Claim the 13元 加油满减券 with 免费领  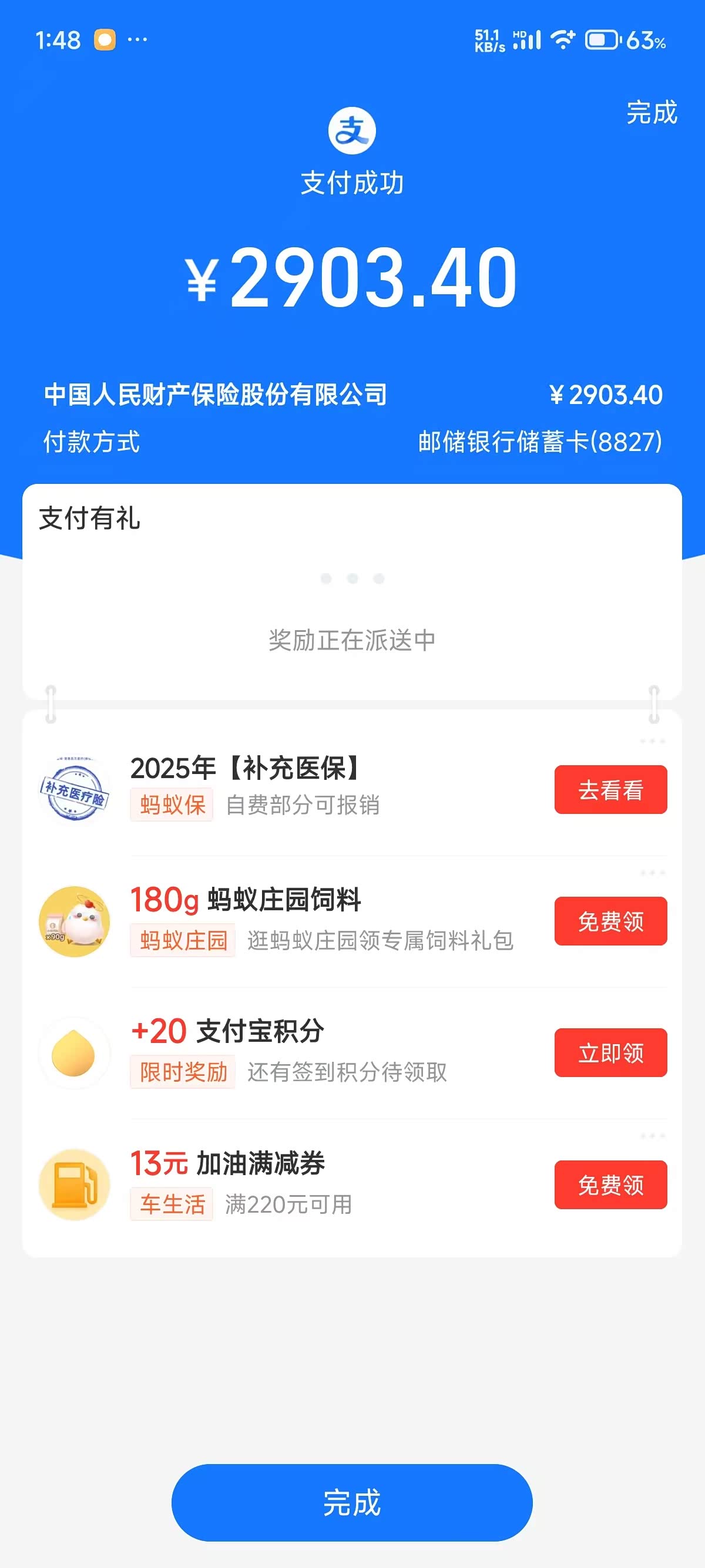coord(610,1185)
